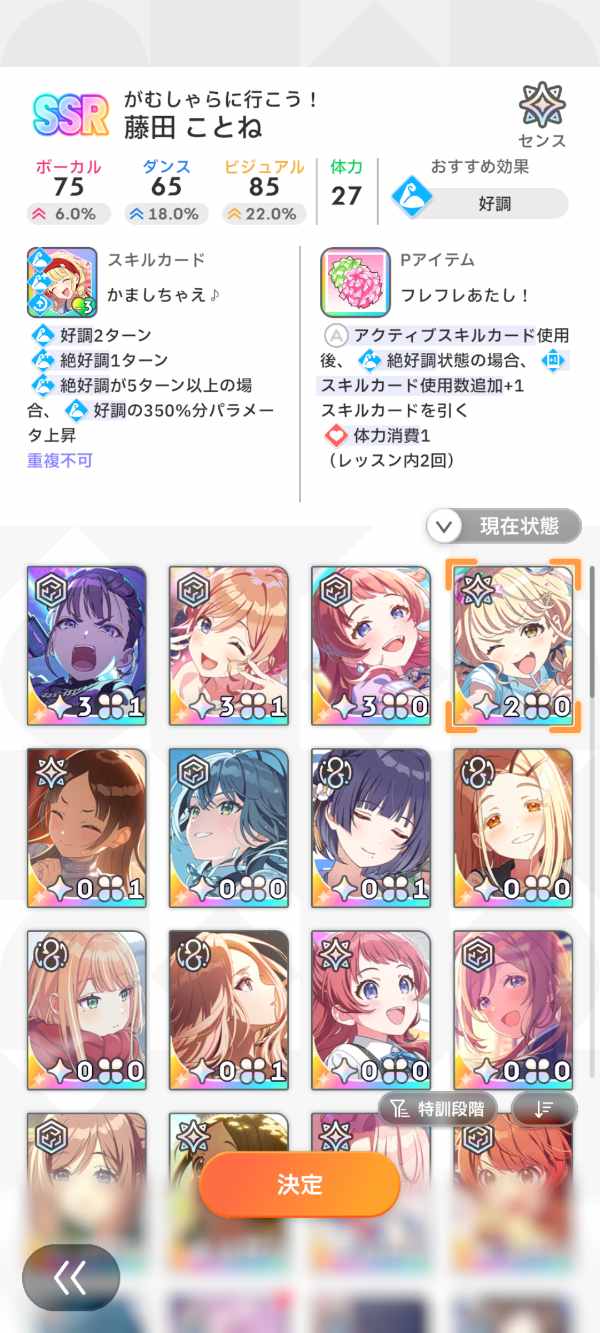
Task: Expand the 現在状態 dropdown
Action: [504, 526]
